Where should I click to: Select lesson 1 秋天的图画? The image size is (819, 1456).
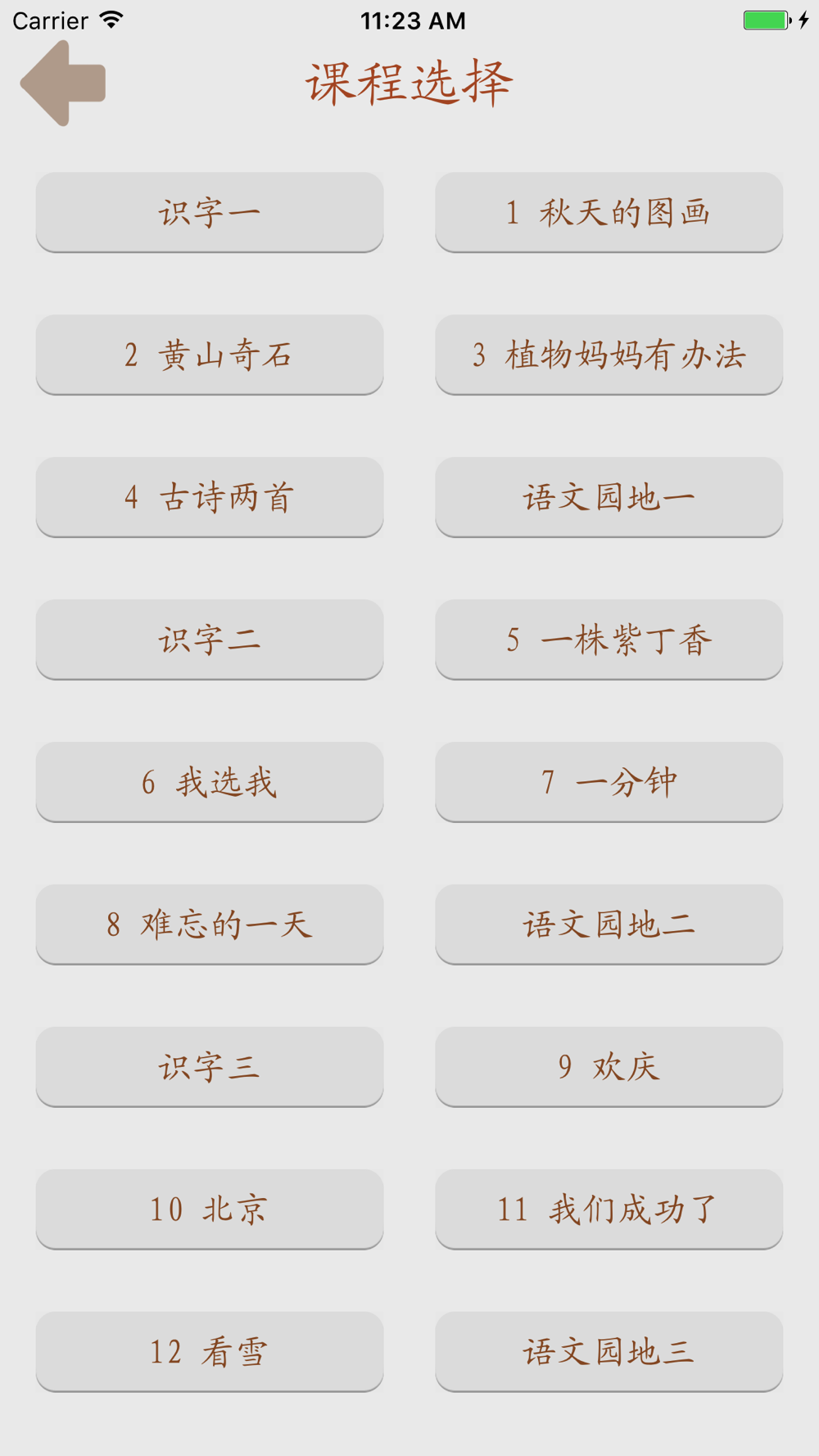609,212
